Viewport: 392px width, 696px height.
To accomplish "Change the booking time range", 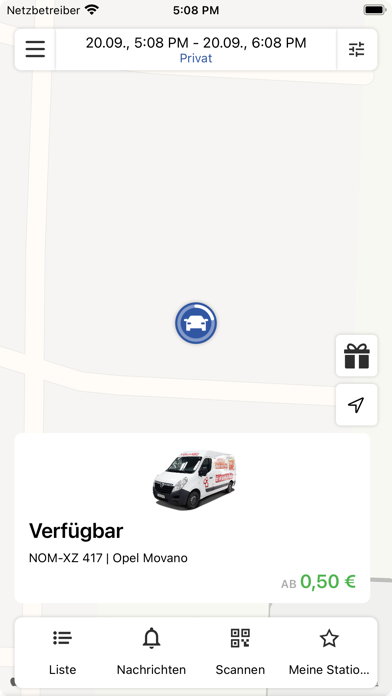I will [x=196, y=49].
